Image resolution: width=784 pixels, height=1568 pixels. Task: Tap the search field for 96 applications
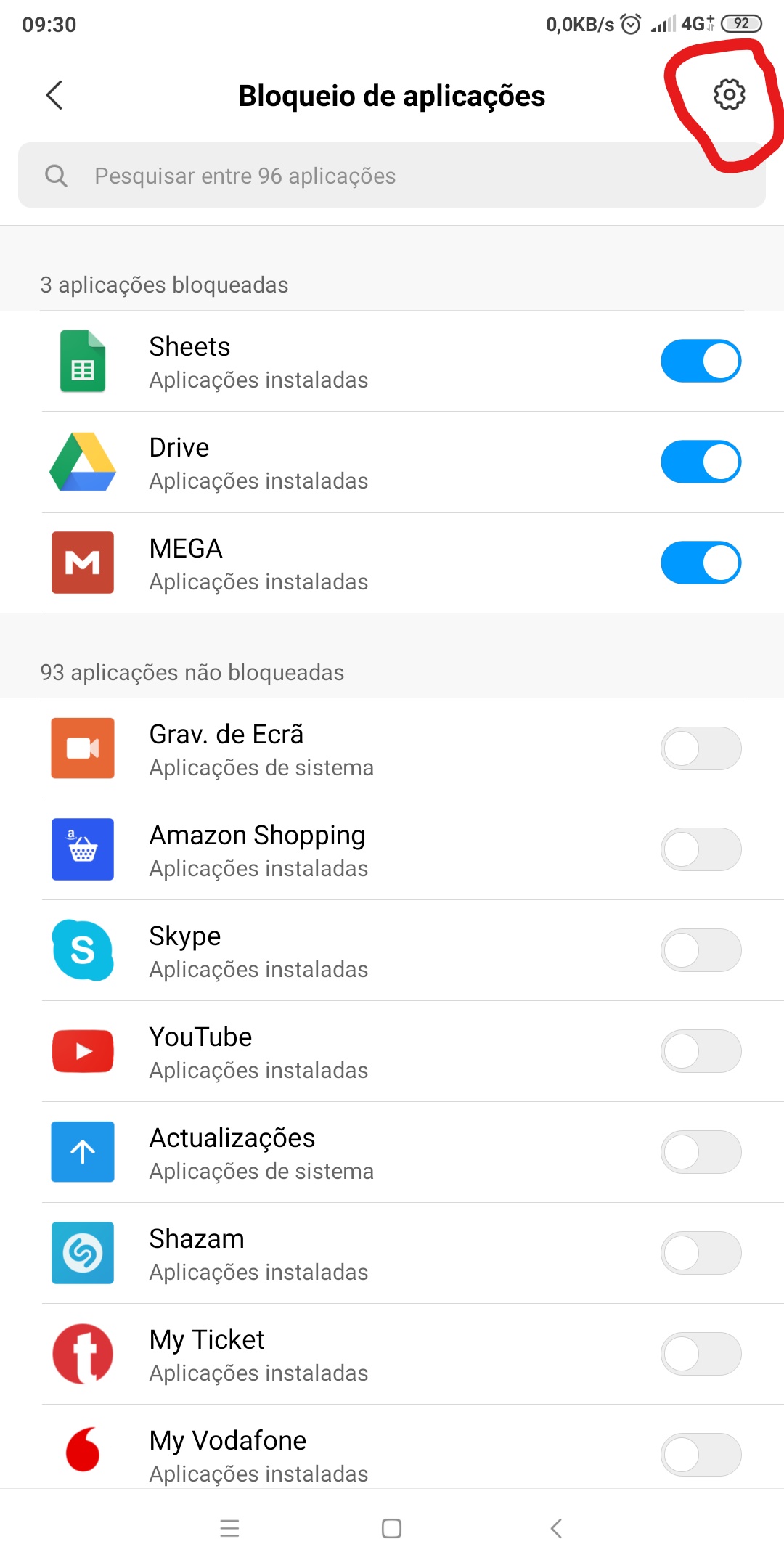tap(392, 175)
